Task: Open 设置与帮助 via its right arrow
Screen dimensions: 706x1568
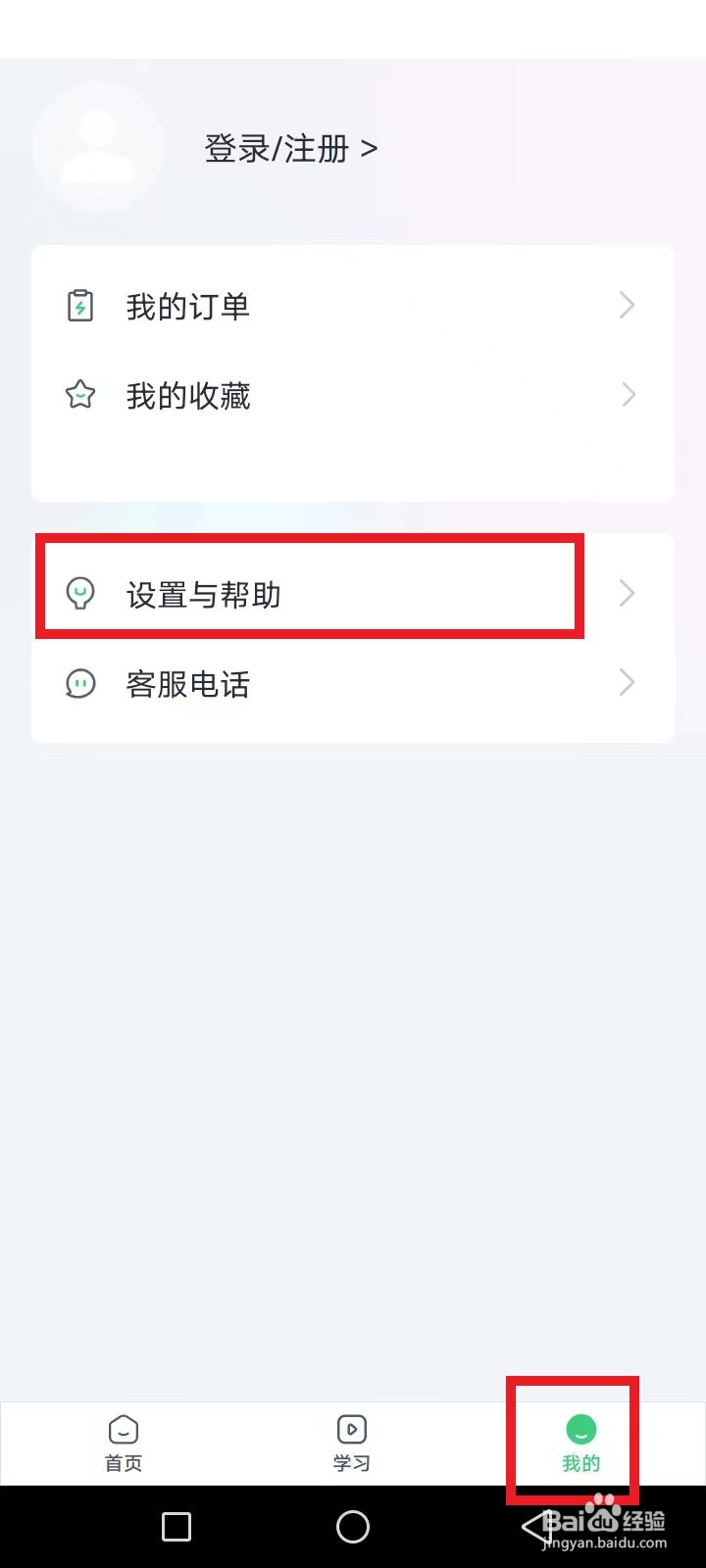Action: (x=627, y=594)
